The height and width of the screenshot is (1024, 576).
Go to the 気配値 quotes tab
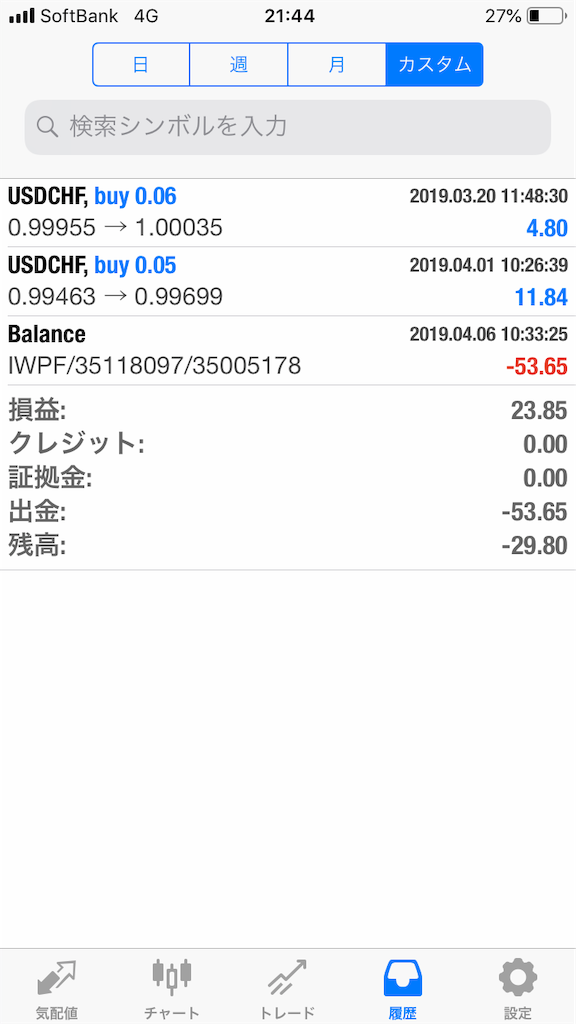[x=57, y=987]
